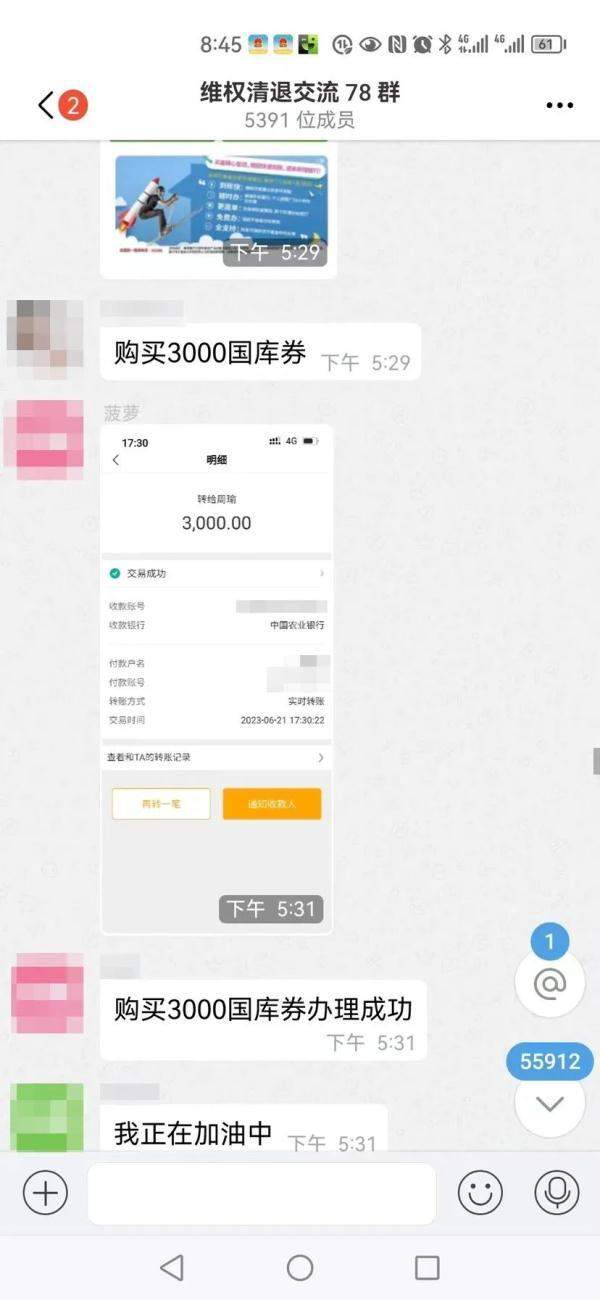
Task: Open the avatar of the 购买3000国库券 sender
Action: [45, 338]
